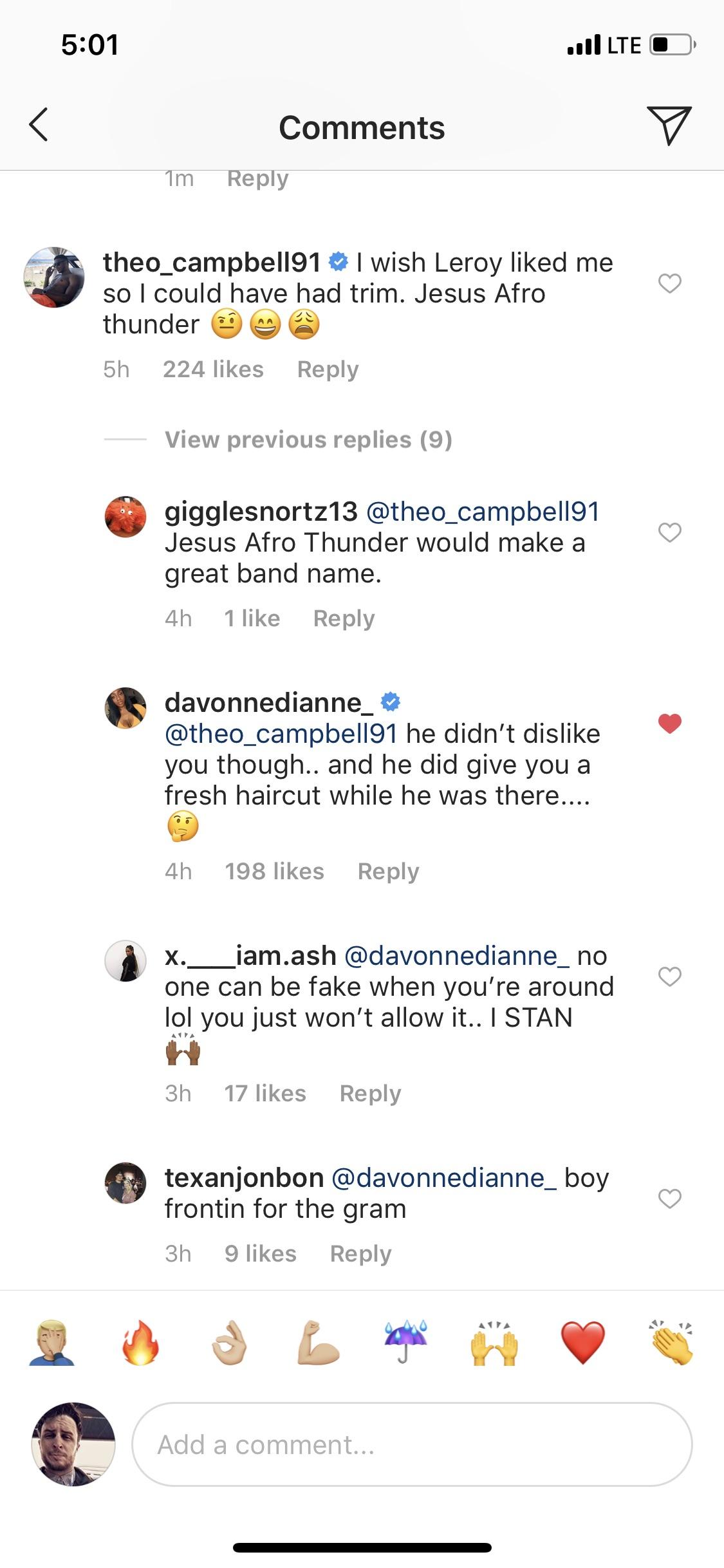Like texanjonbon's comment
724x1568 pixels.
(x=669, y=1199)
